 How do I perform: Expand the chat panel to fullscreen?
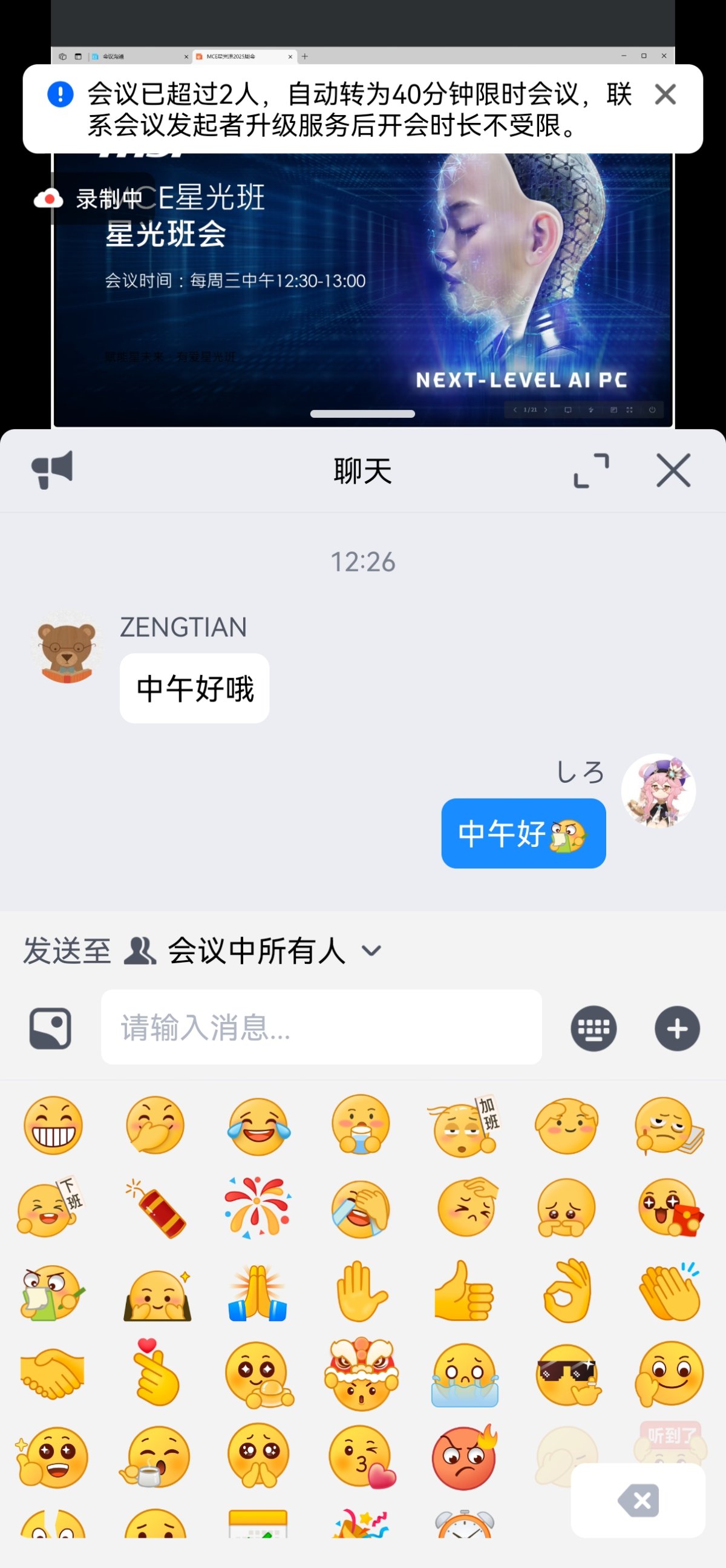[x=591, y=470]
